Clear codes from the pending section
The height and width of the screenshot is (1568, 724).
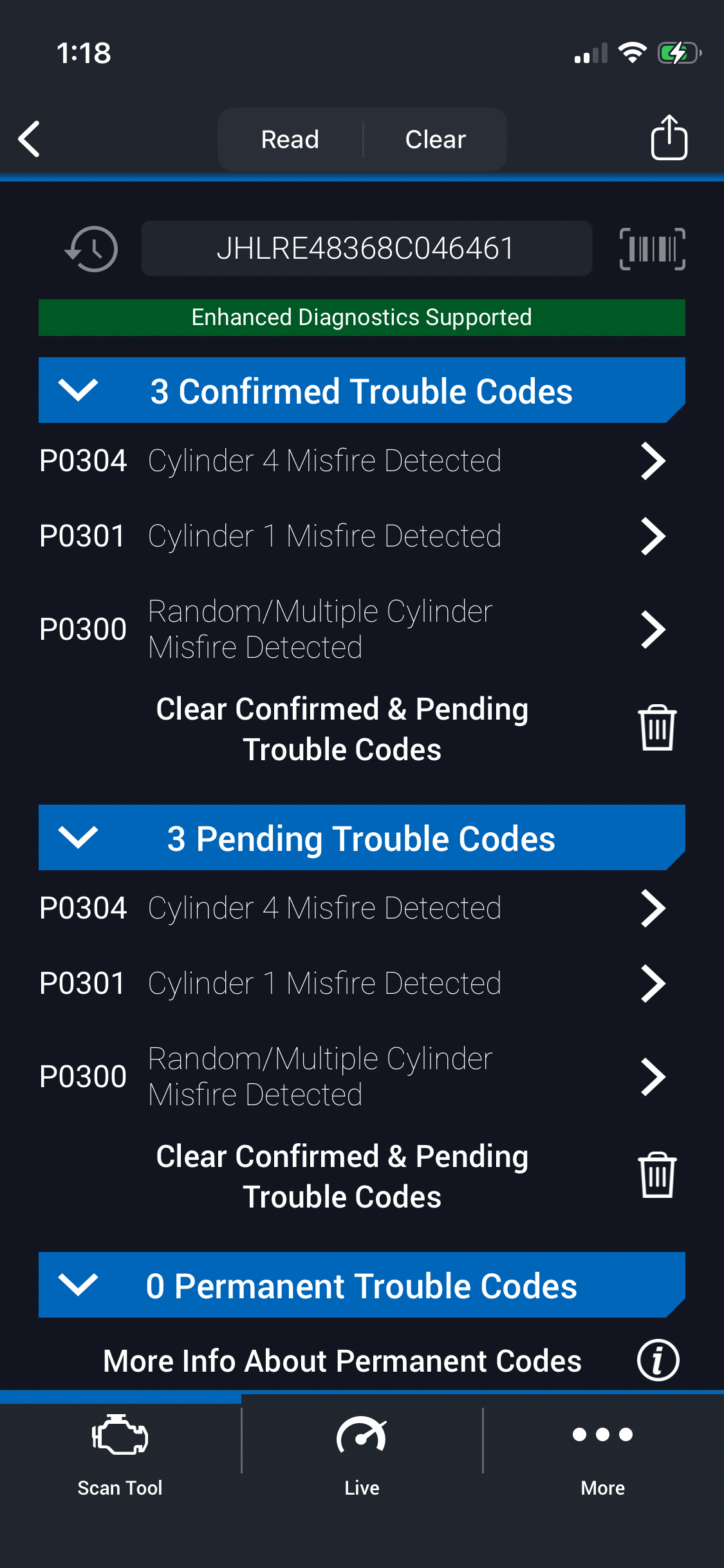pos(656,1175)
